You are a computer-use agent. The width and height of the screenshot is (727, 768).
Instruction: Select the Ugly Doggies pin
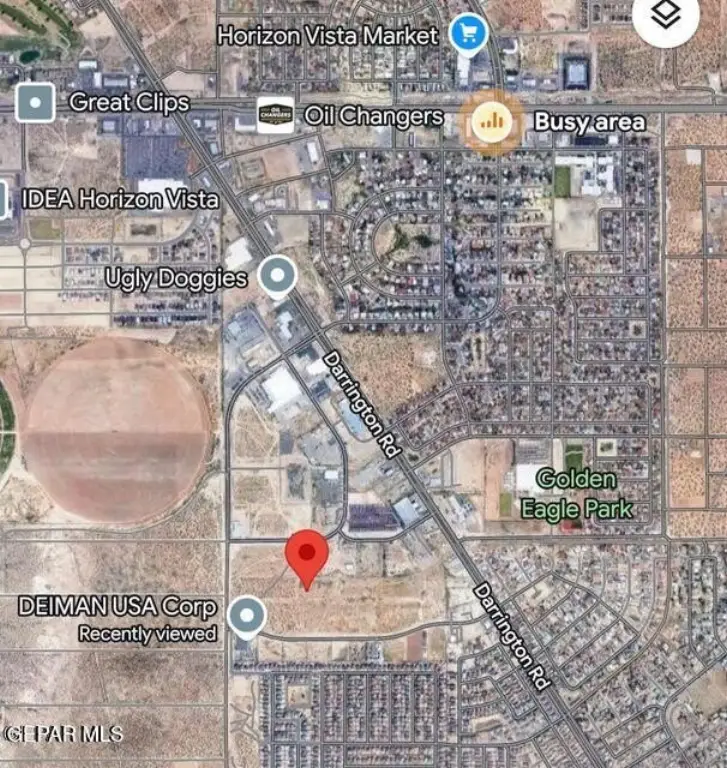click(x=276, y=276)
